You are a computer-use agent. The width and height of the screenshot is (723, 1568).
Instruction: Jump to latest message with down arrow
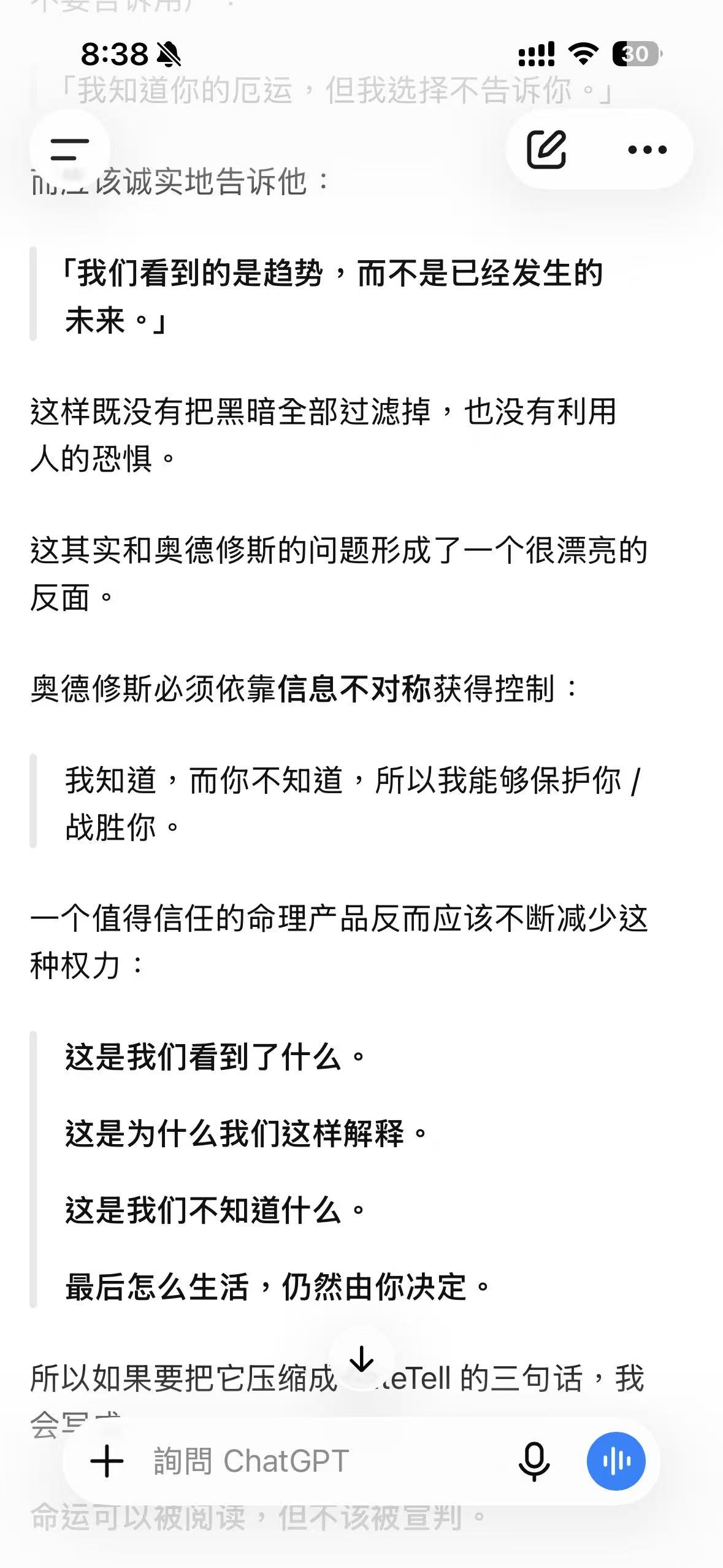362,1360
